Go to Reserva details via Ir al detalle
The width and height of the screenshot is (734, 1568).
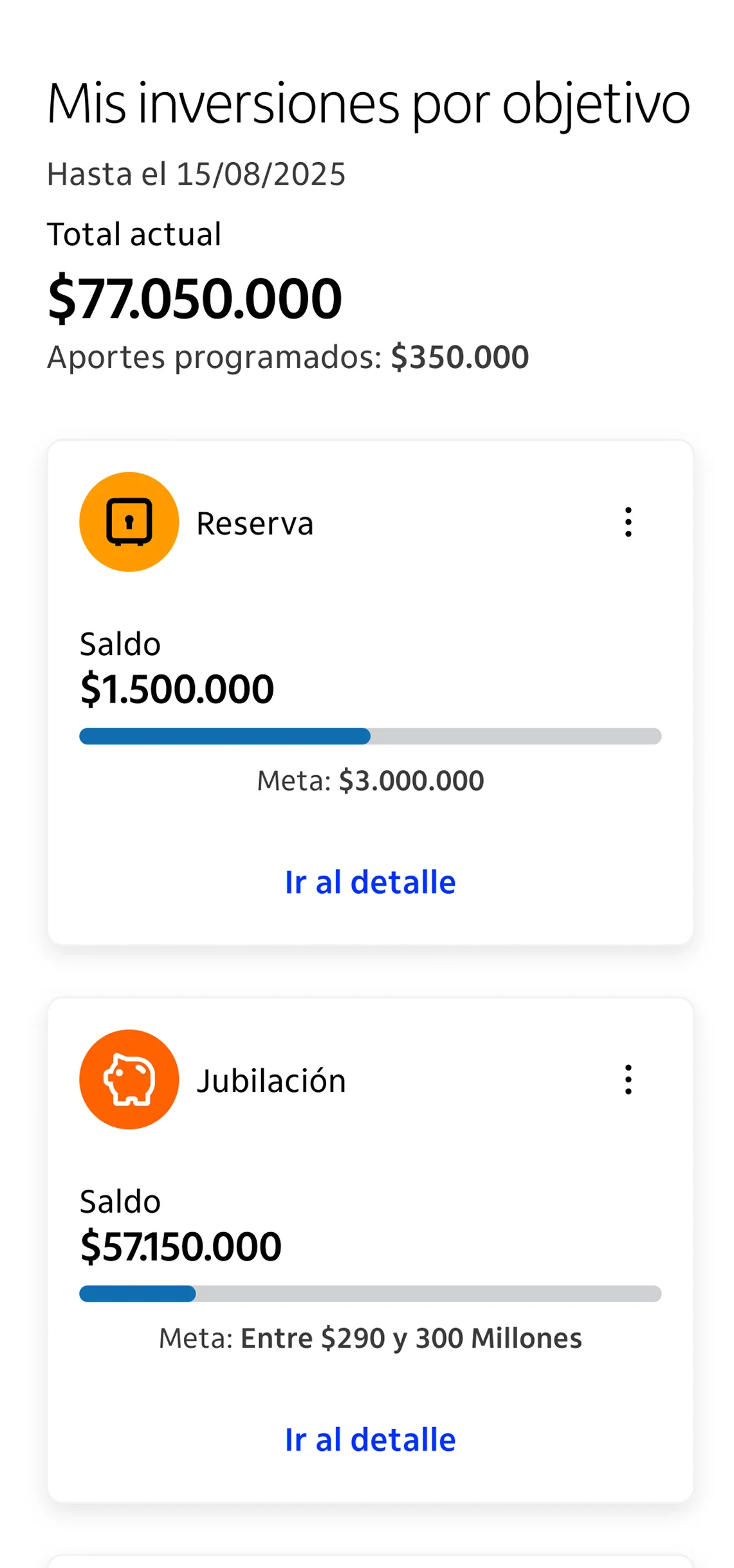[370, 881]
